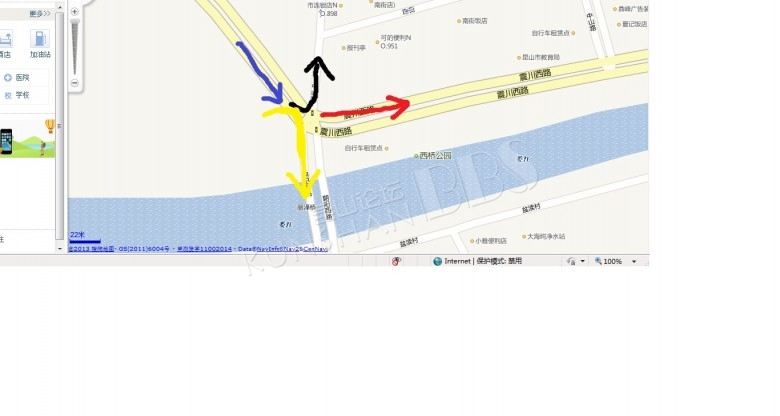Open the 更多>> link in the sidebar
780x416 pixels.
[39, 13]
